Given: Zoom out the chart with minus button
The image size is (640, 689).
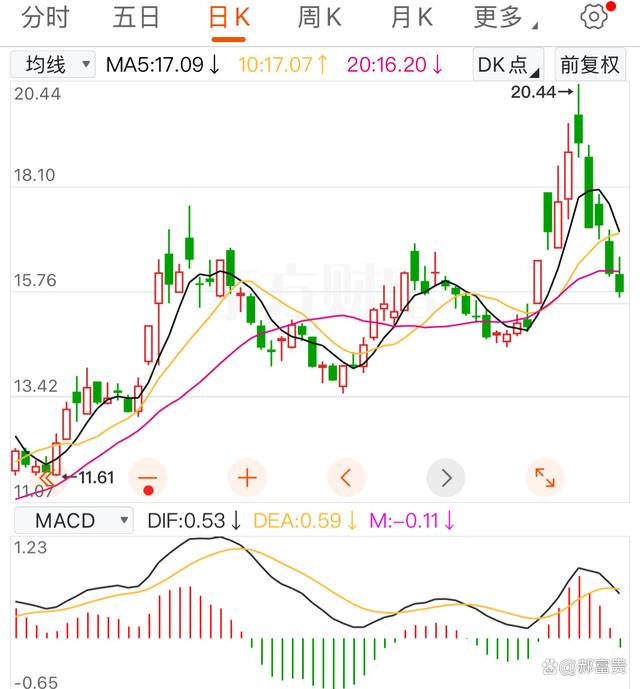Looking at the screenshot, I should (x=148, y=478).
